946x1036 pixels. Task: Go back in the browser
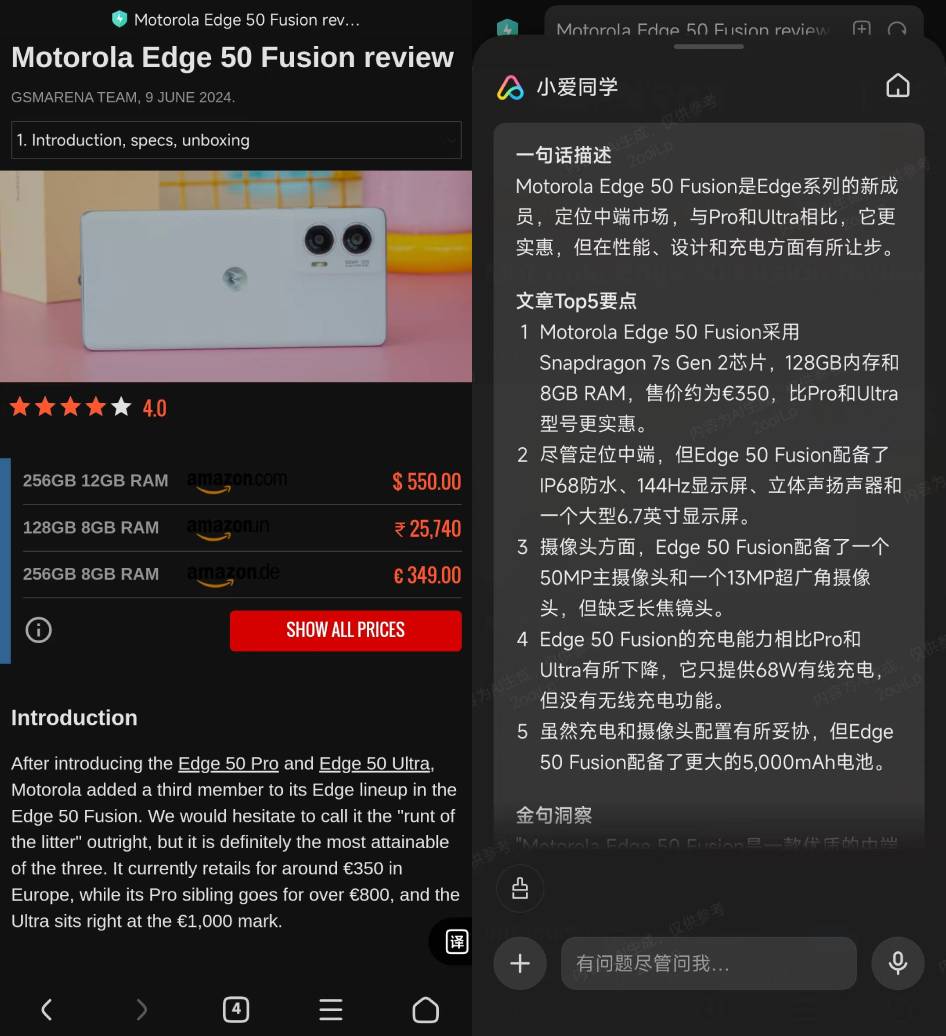46,1010
